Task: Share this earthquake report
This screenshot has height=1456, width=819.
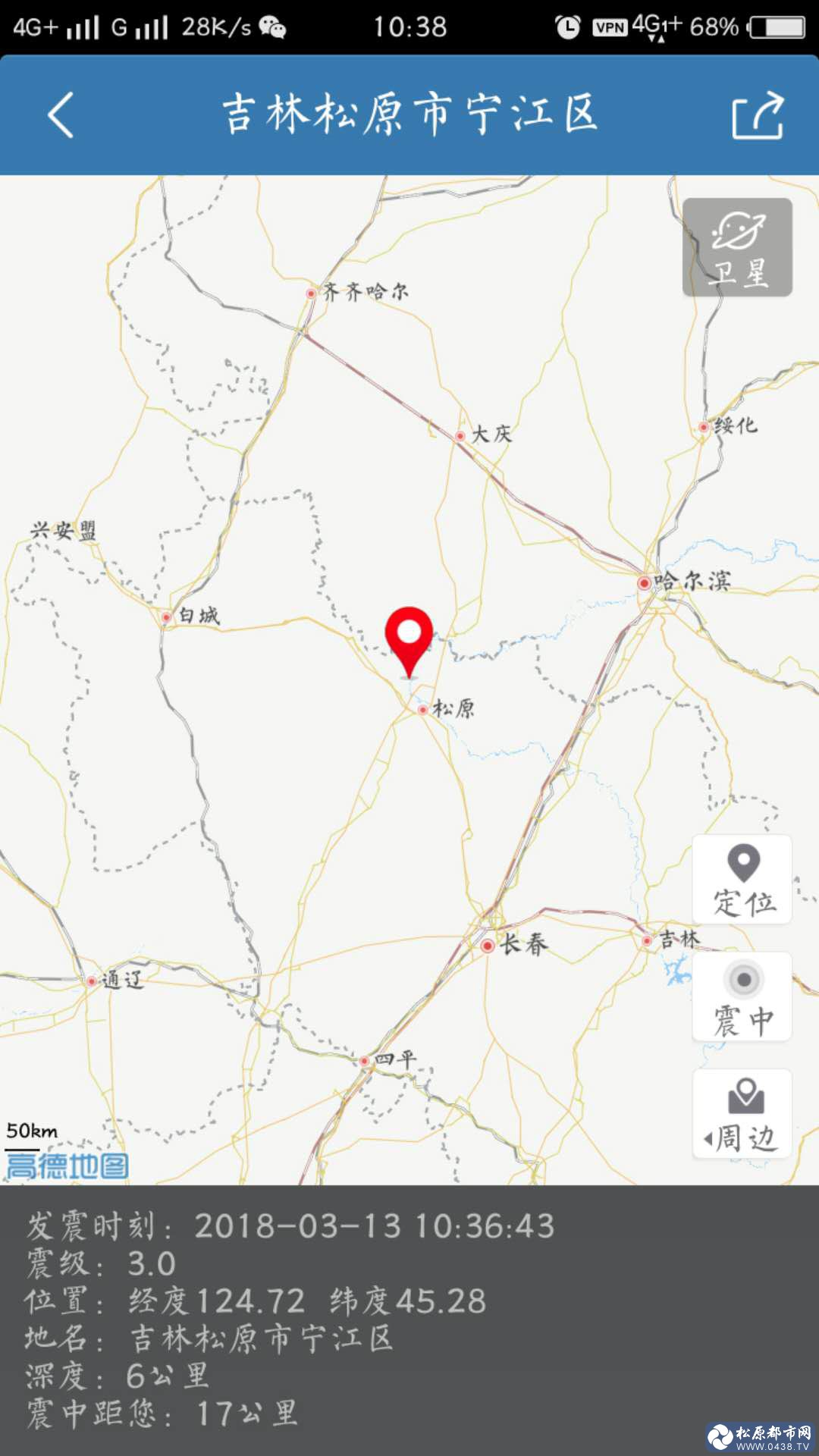Action: point(757,115)
